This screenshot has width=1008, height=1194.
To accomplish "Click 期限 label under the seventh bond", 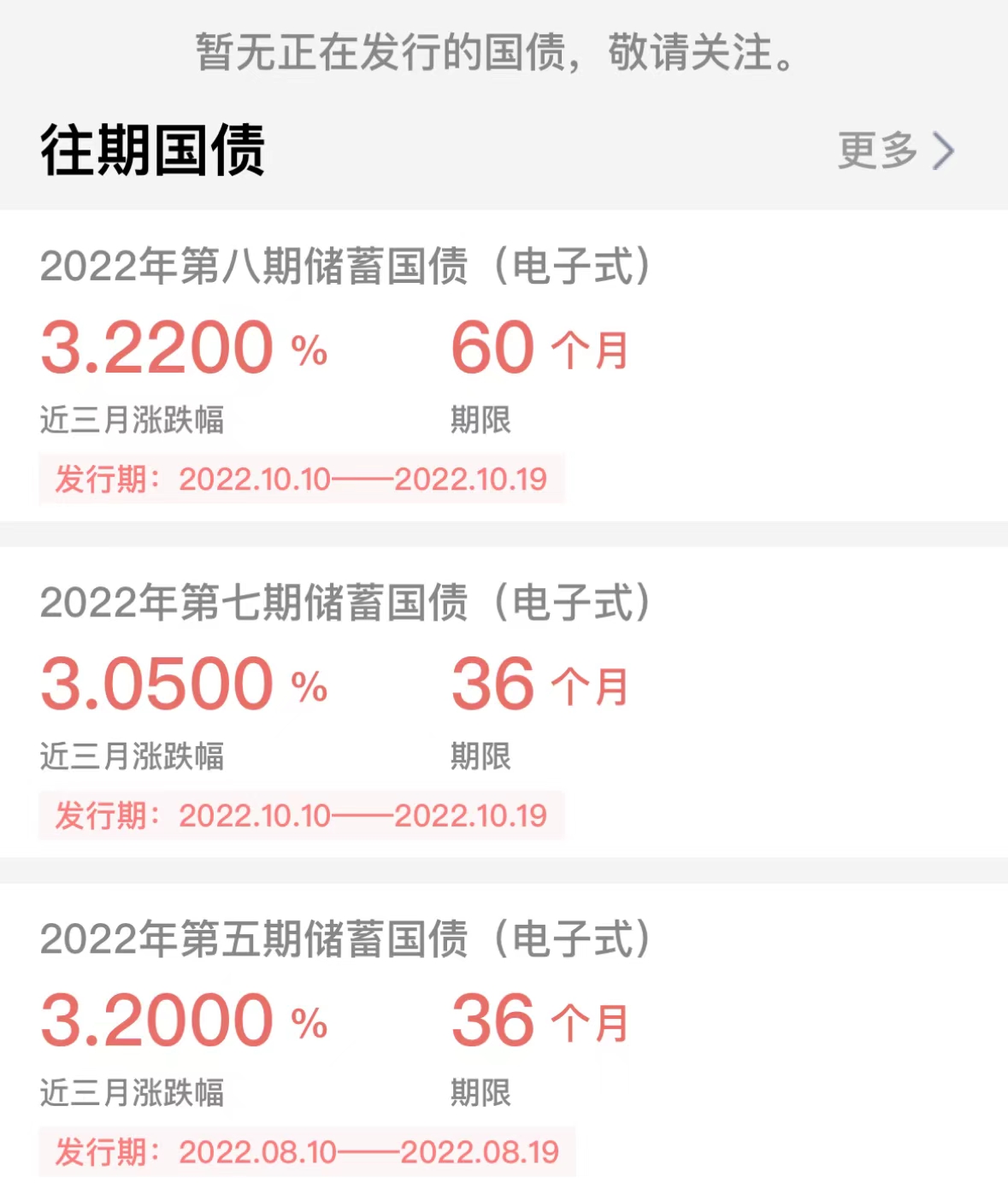I will point(481,755).
